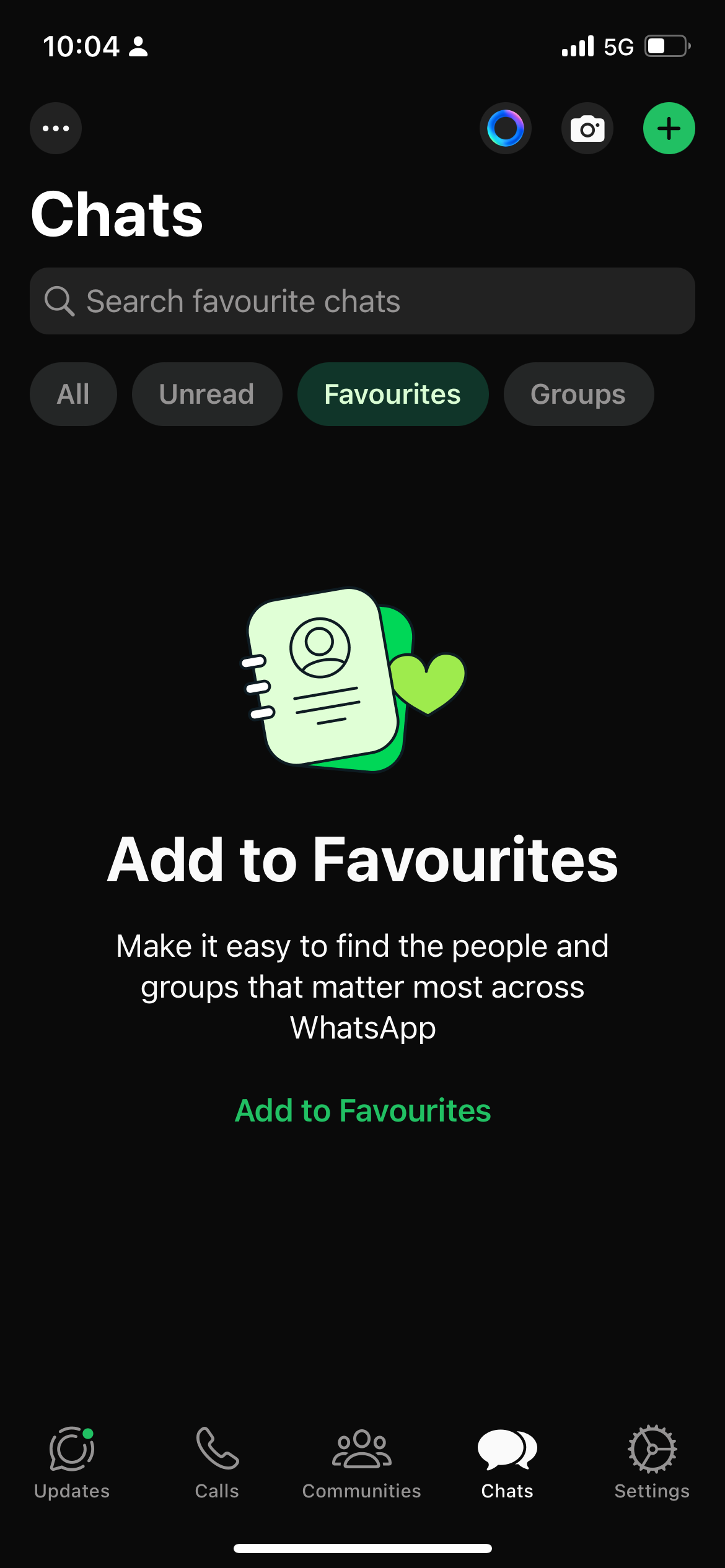This screenshot has height=1568, width=725.
Task: Tap the green Add to Favourites link
Action: pos(362,1110)
